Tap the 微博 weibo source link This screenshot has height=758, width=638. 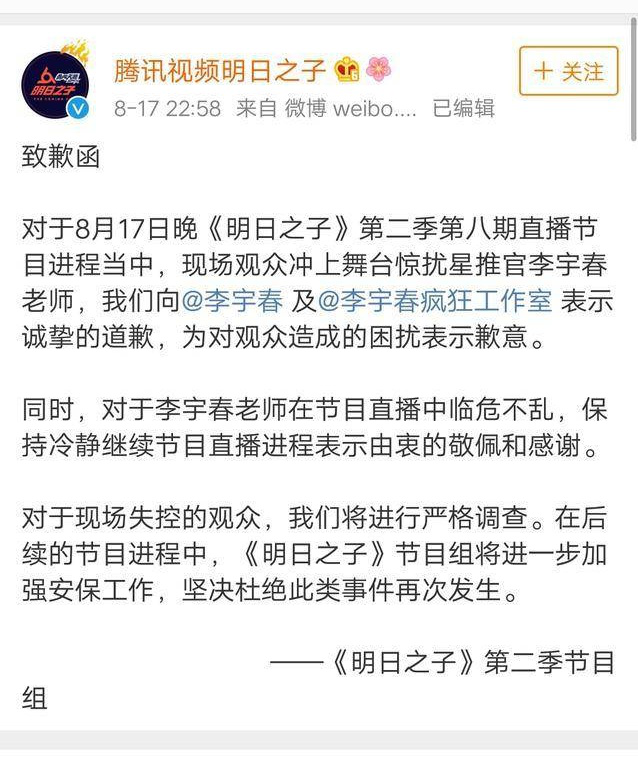click(348, 109)
